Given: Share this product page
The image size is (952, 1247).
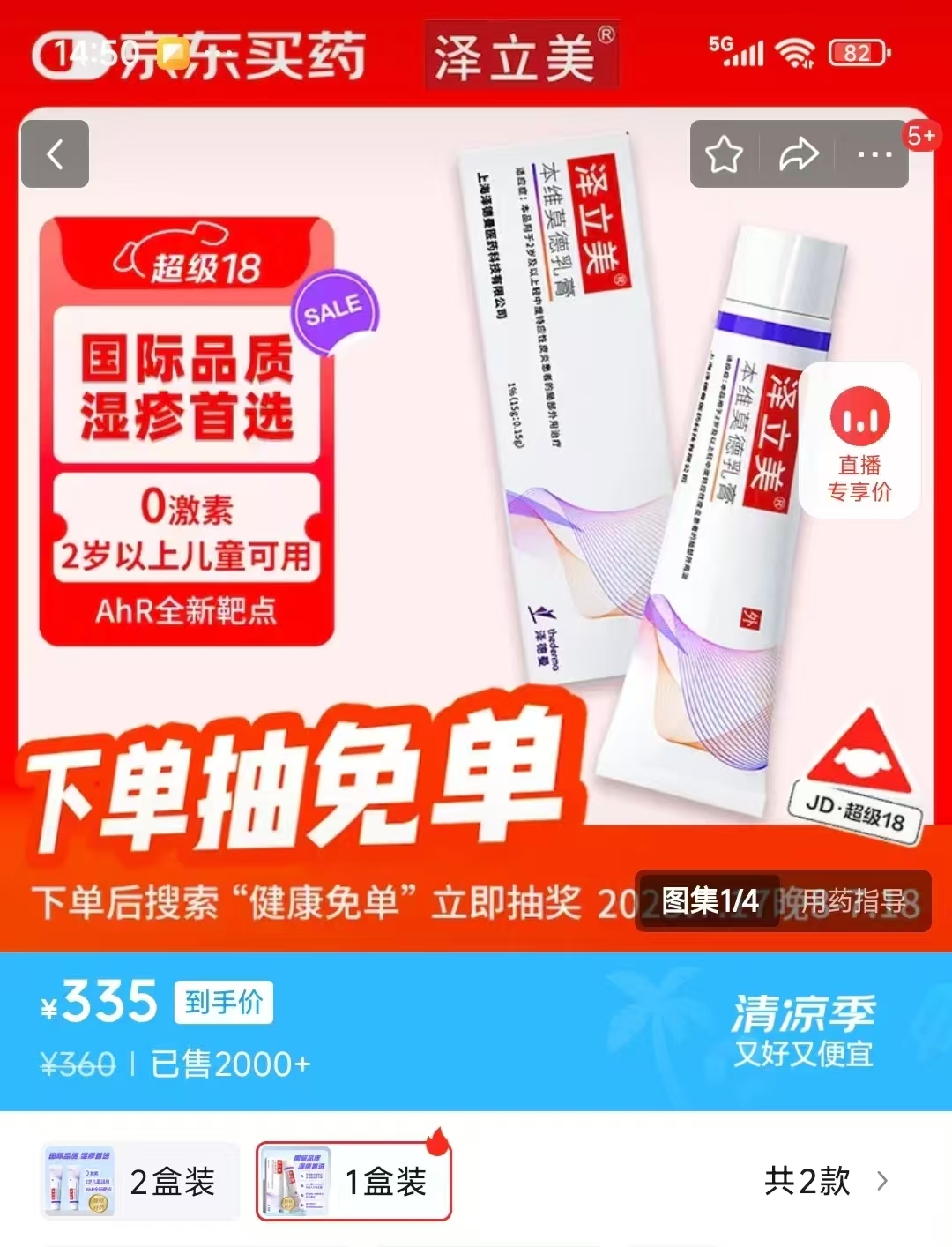Looking at the screenshot, I should tap(799, 155).
